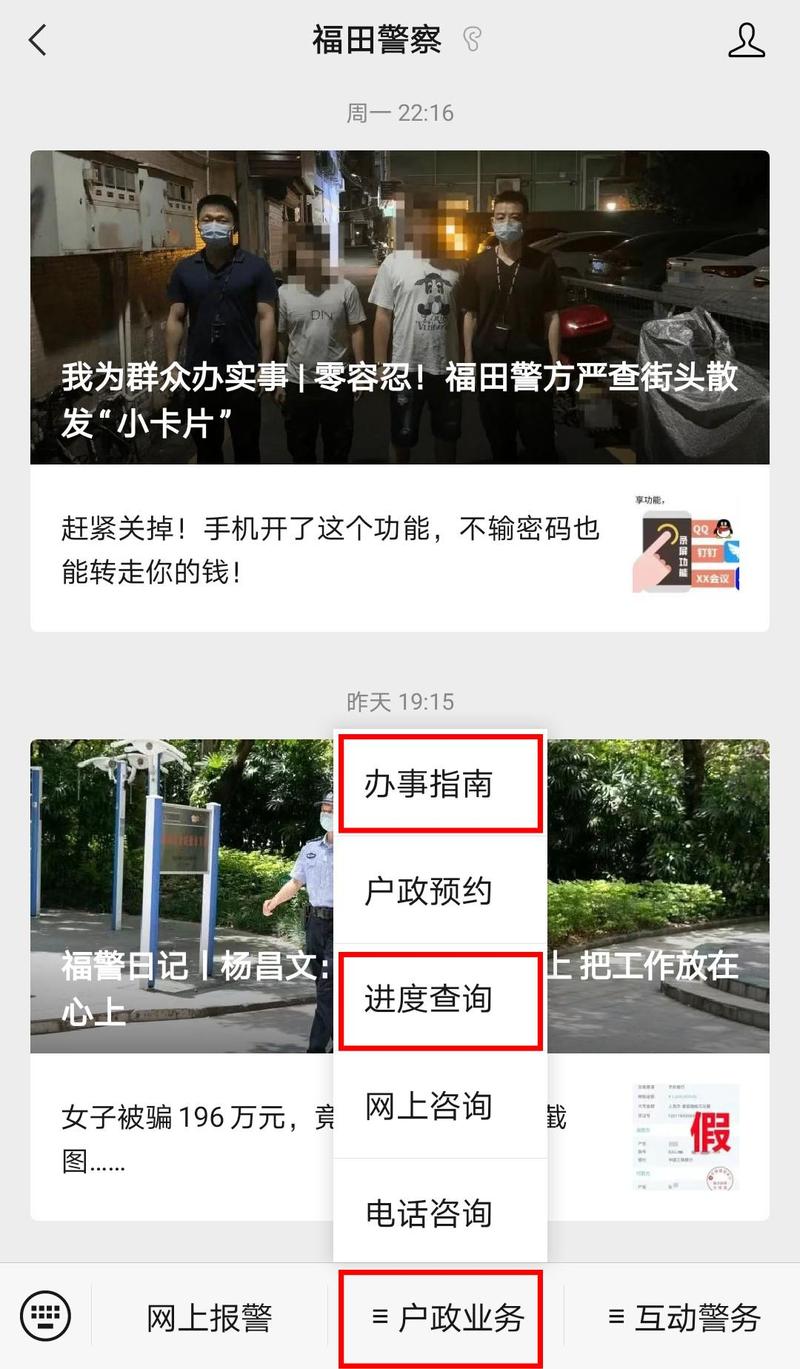Screen dimensions: 800x1369
Task: Go back with the top-left arrow
Action: [x=38, y=41]
